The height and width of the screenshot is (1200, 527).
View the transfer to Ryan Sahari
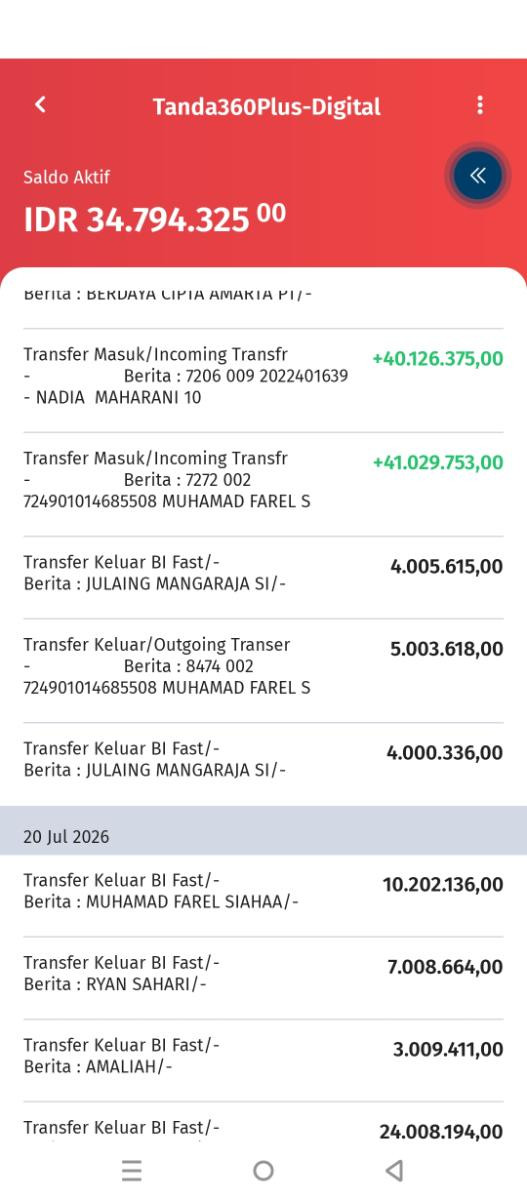tap(263, 978)
